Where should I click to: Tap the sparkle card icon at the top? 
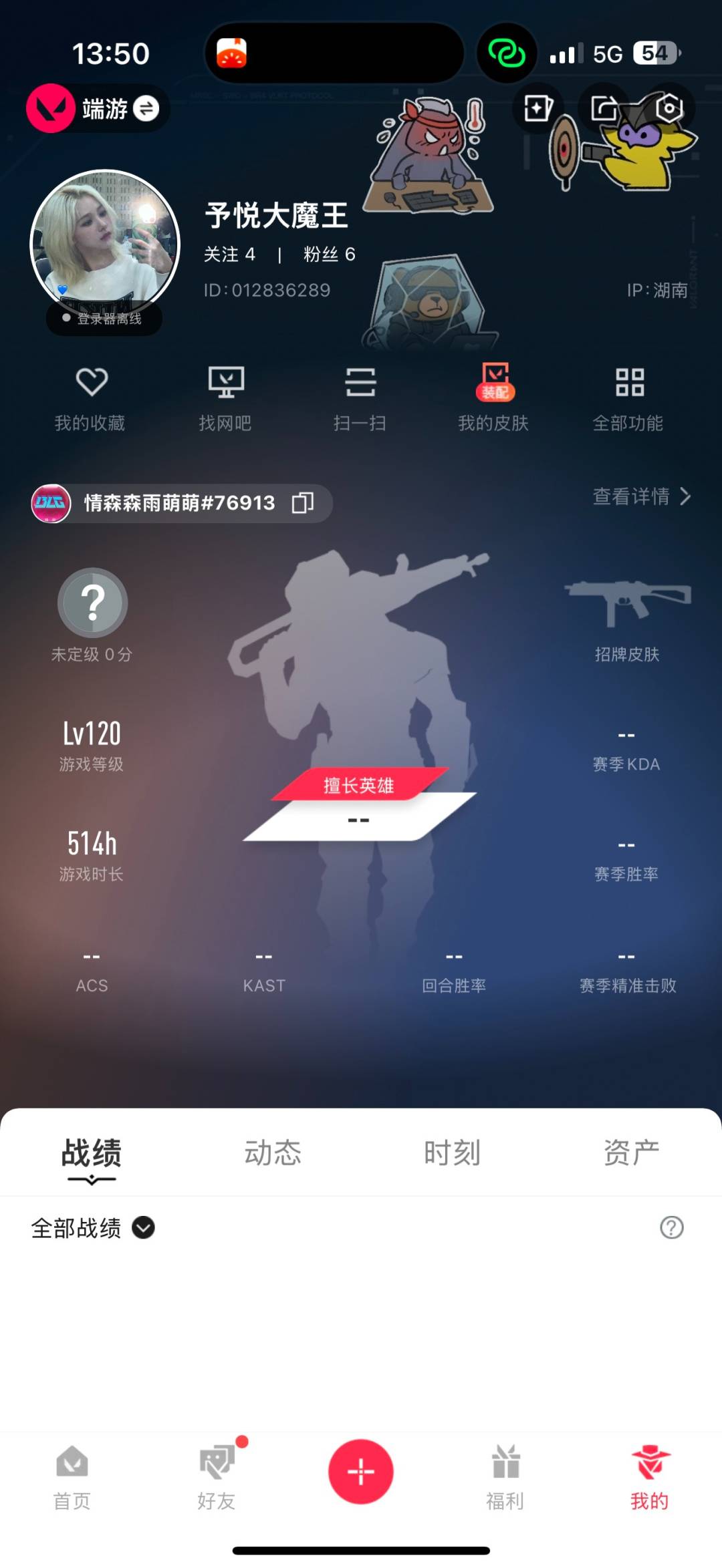(x=539, y=109)
